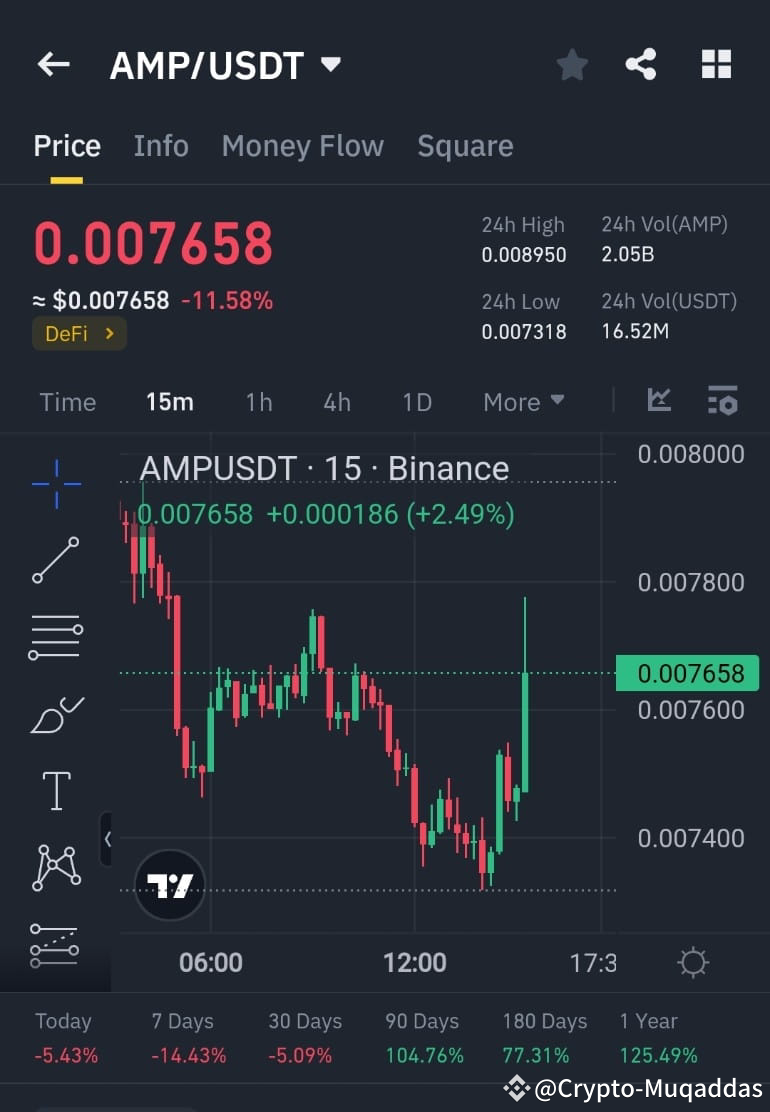
Task: Open the Money Flow tab
Action: pyautogui.click(x=302, y=146)
